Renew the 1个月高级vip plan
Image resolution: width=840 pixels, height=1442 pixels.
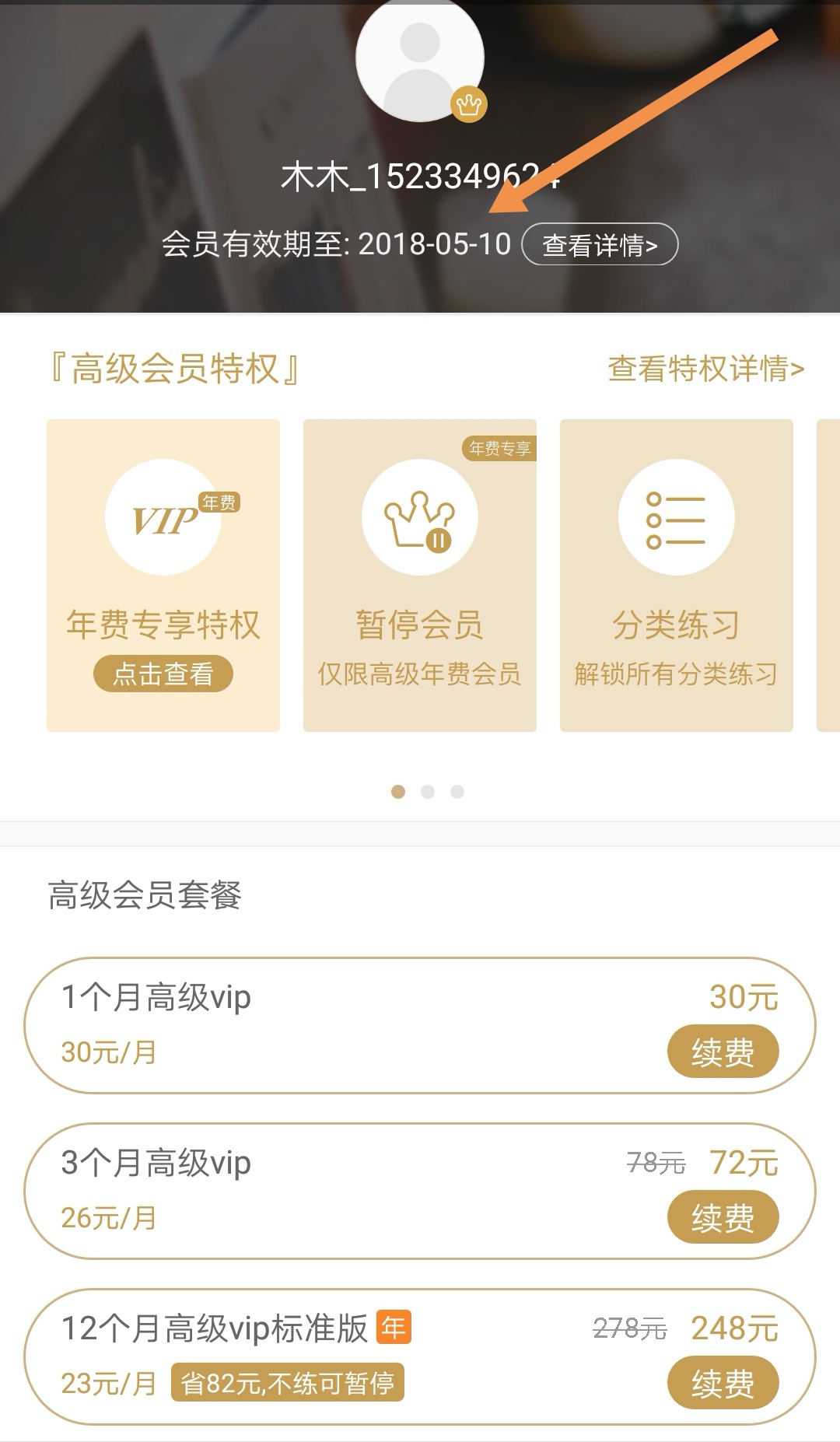(723, 1052)
